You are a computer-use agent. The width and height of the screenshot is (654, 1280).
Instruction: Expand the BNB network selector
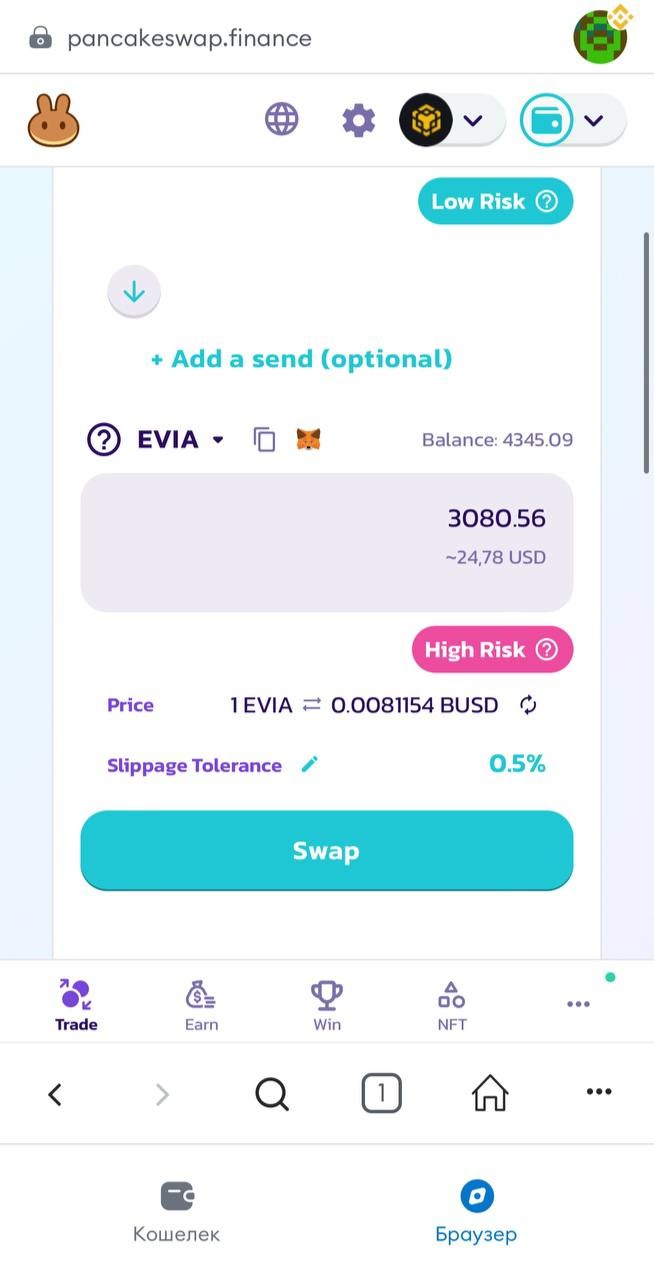click(453, 121)
